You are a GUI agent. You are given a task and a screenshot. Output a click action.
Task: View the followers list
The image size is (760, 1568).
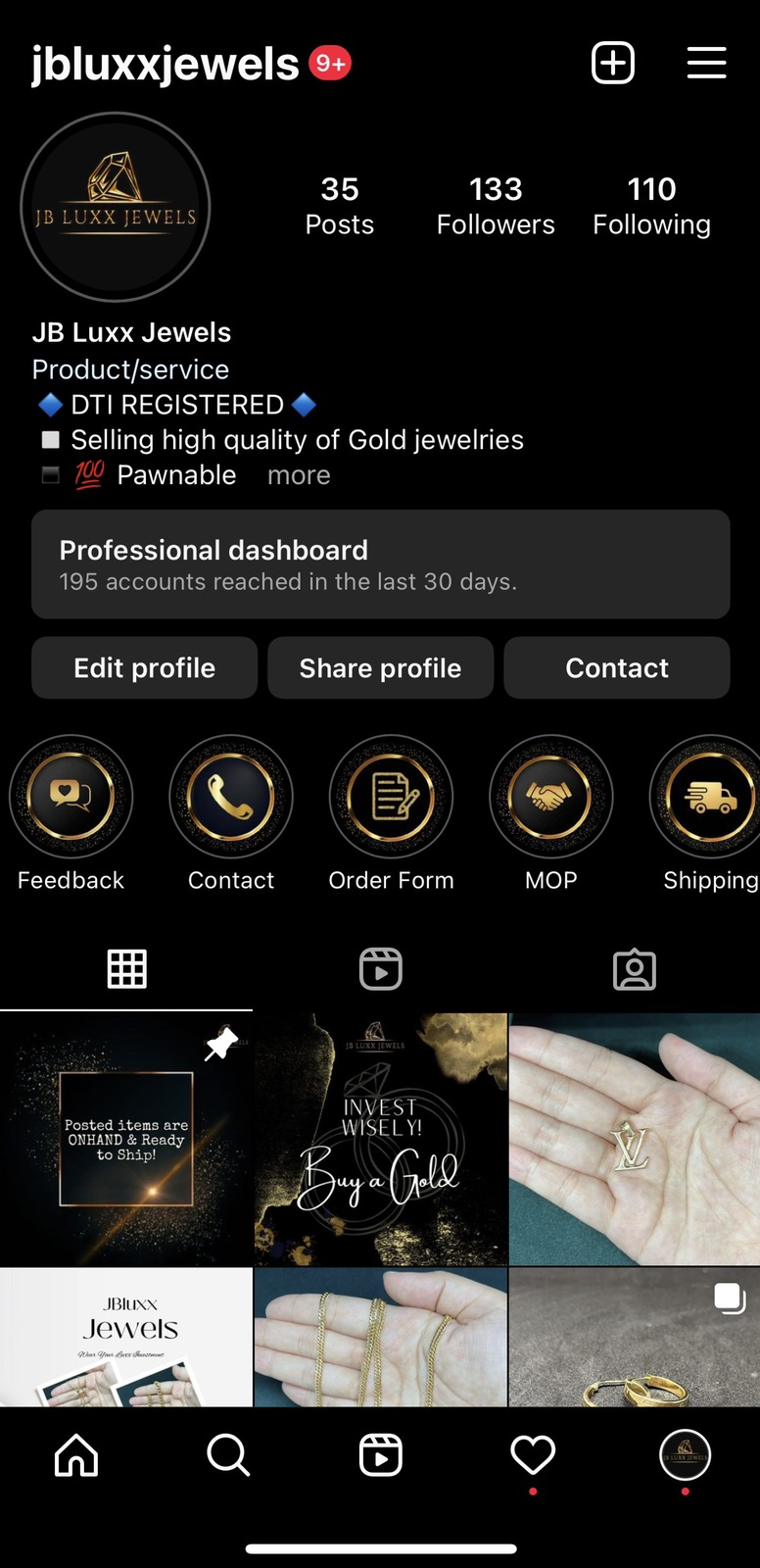point(496,206)
